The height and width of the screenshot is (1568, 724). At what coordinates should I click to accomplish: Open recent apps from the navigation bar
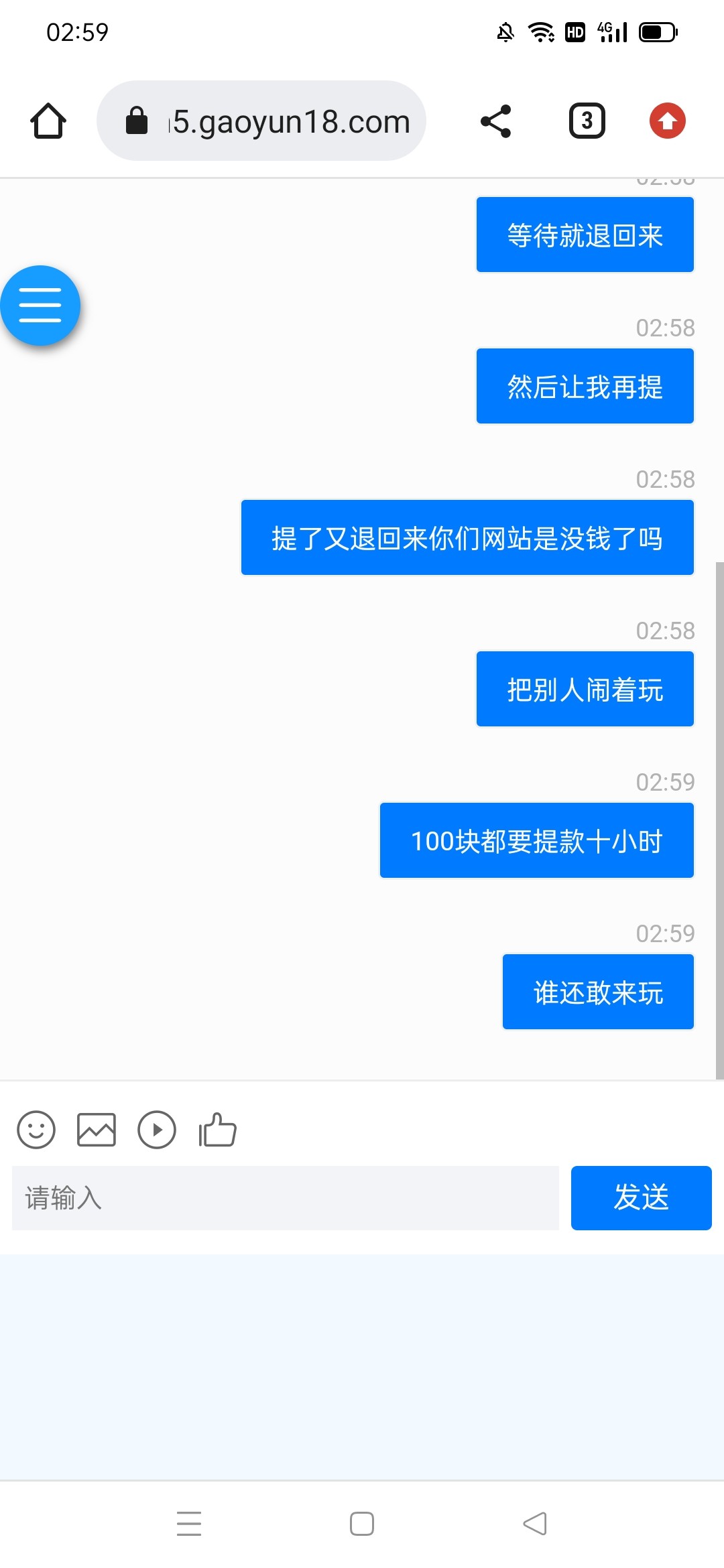[189, 1524]
